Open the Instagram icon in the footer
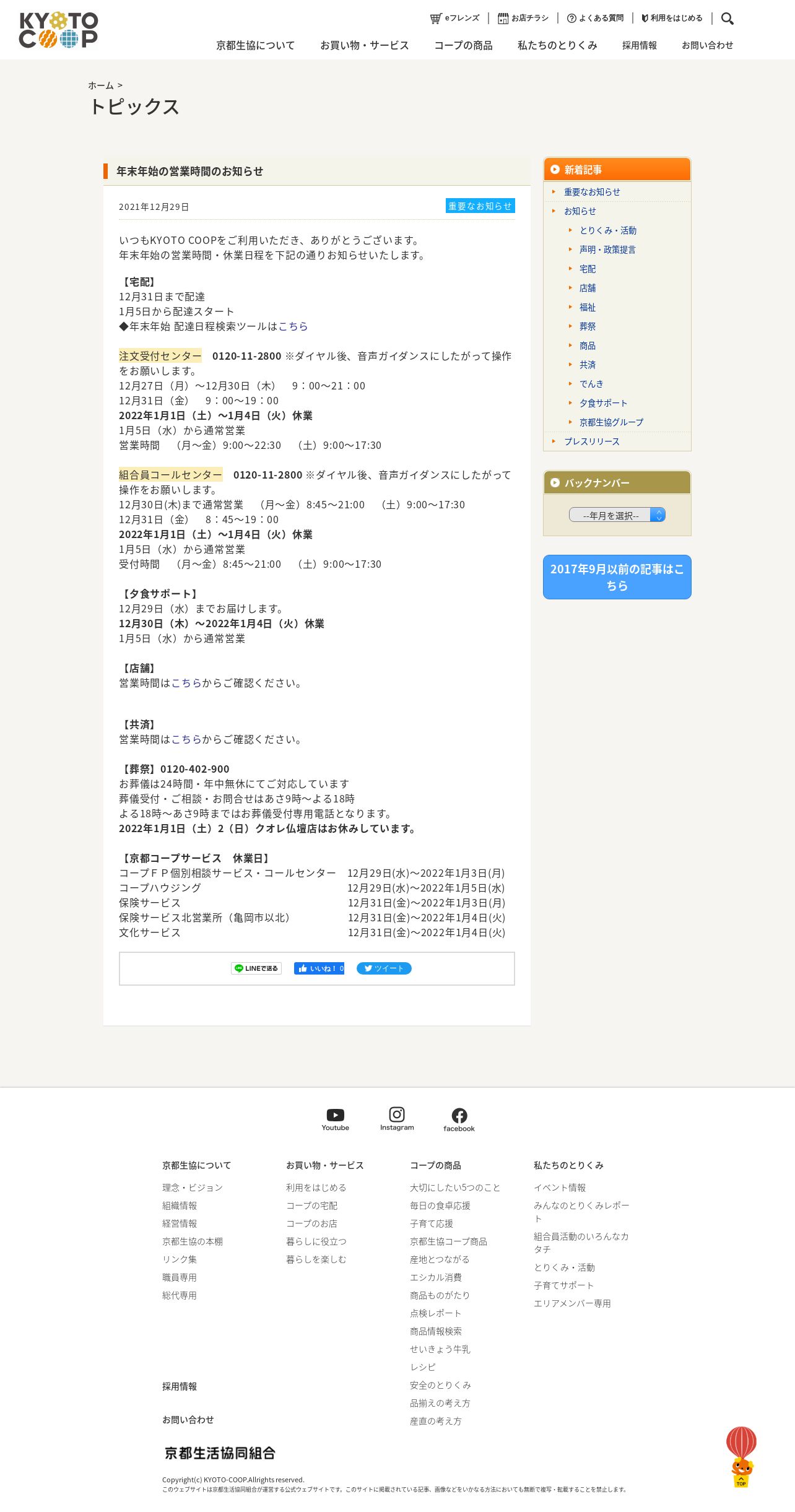This screenshot has width=795, height=1512. pos(397,1119)
